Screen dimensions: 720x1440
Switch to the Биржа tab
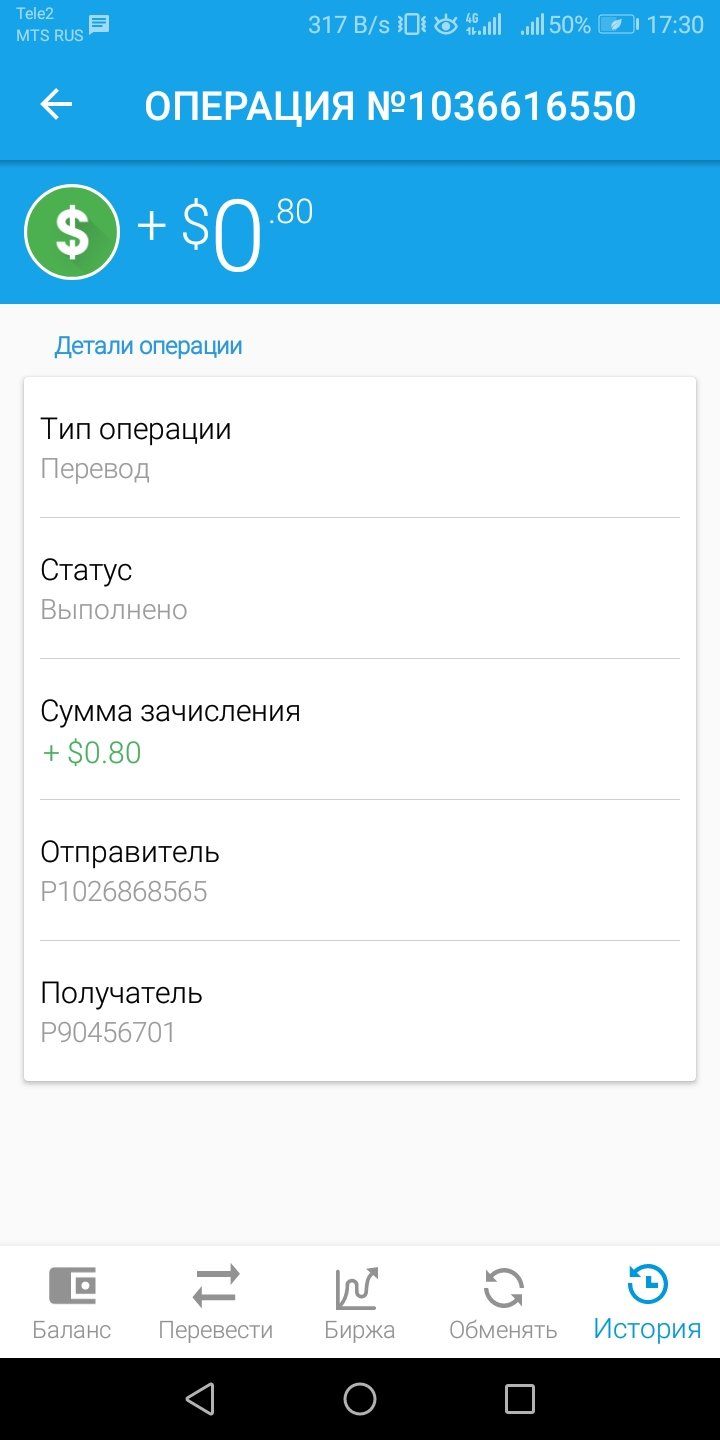pyautogui.click(x=360, y=1302)
